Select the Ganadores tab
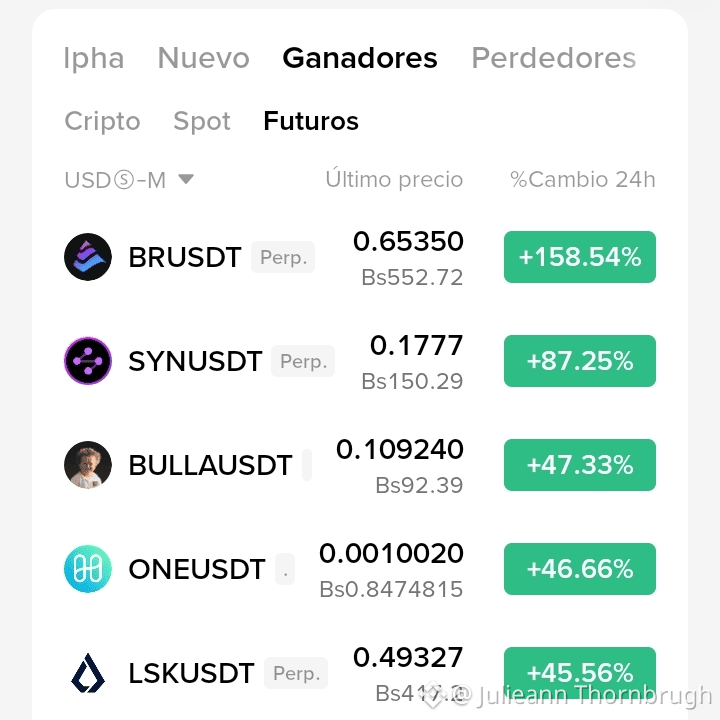Viewport: 720px width, 720px height. tap(360, 58)
